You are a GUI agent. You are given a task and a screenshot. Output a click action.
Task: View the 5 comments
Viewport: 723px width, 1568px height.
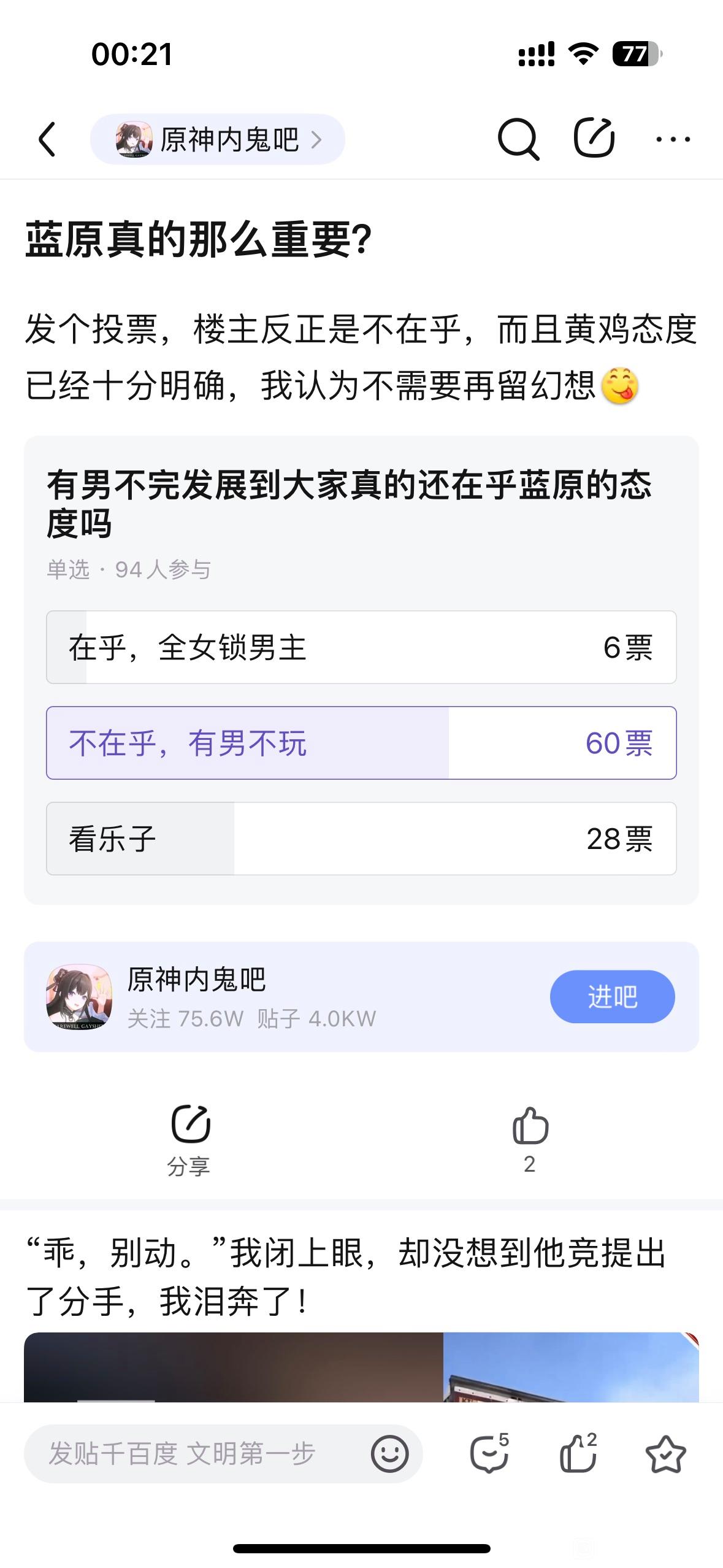pos(489,1454)
